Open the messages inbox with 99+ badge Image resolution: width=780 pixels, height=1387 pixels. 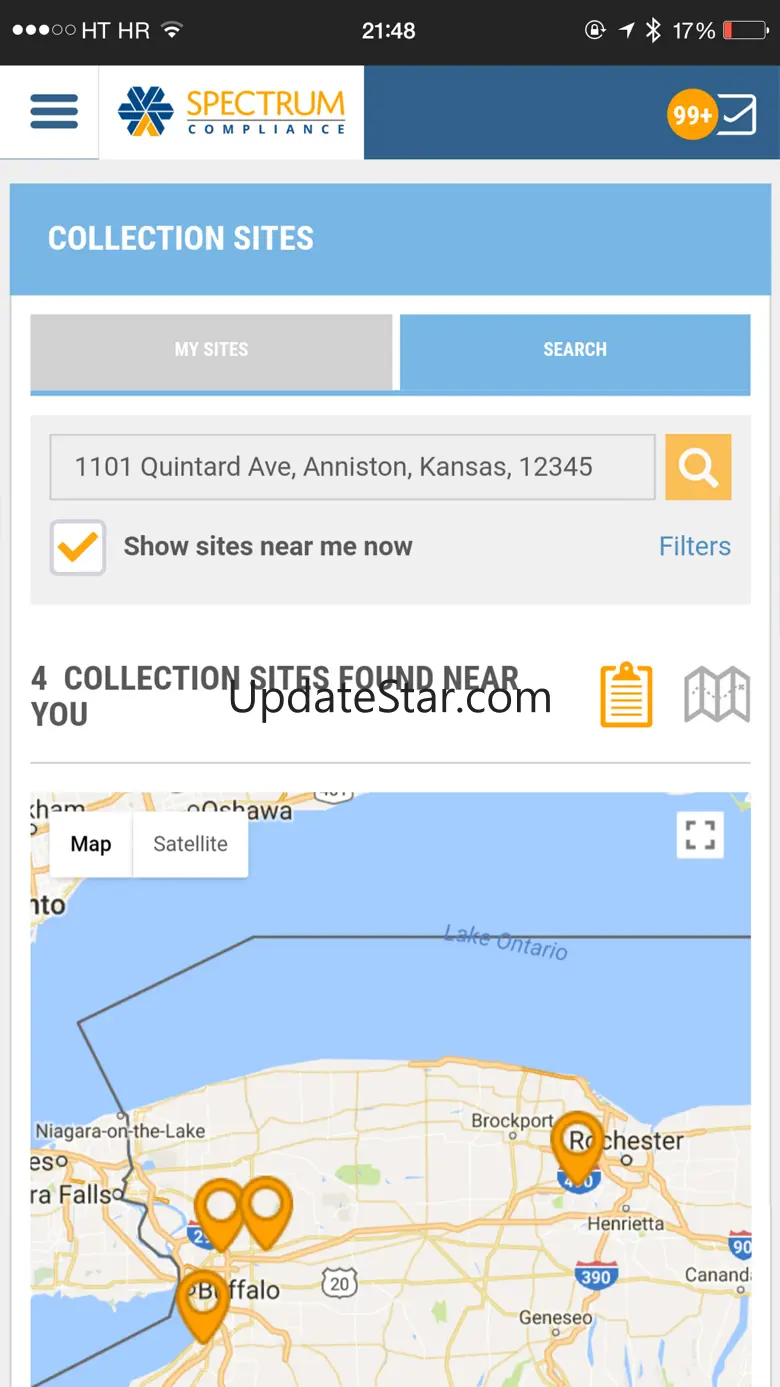pyautogui.click(x=713, y=114)
